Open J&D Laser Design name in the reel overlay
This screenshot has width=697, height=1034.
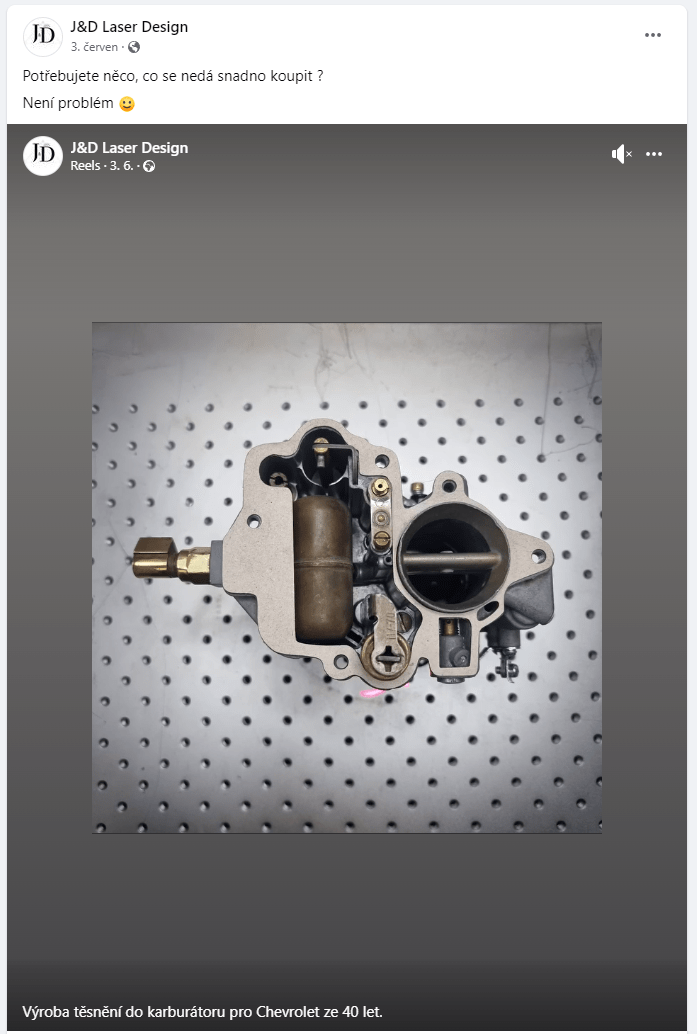coord(129,148)
